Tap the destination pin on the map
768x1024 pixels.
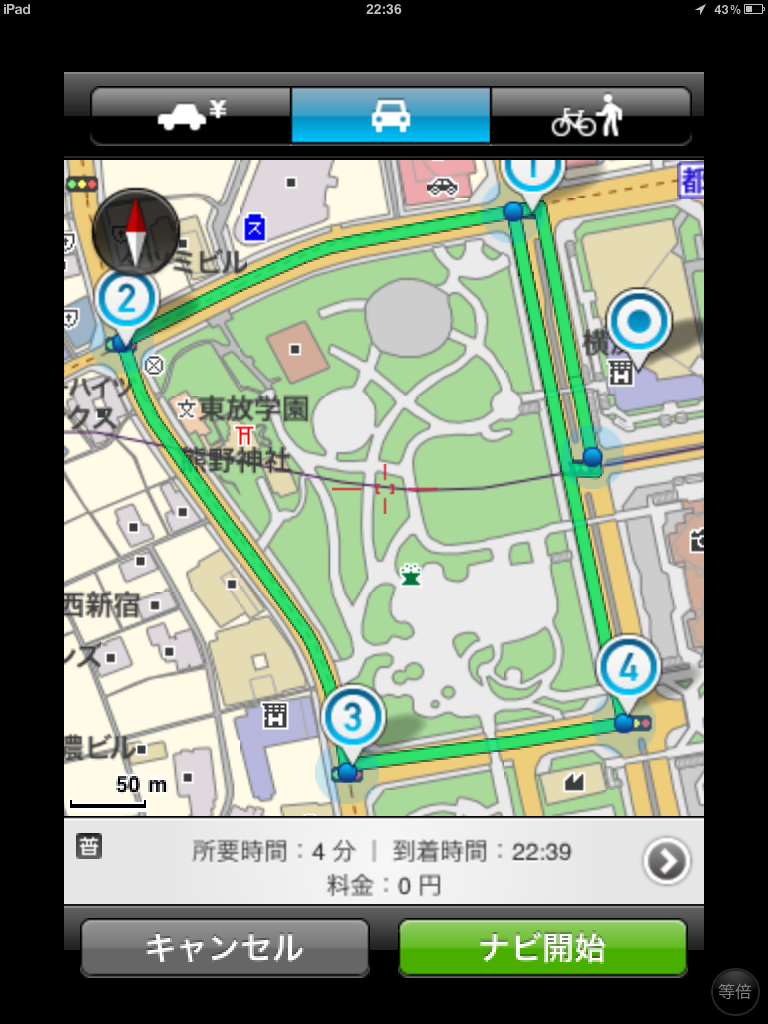(639, 323)
